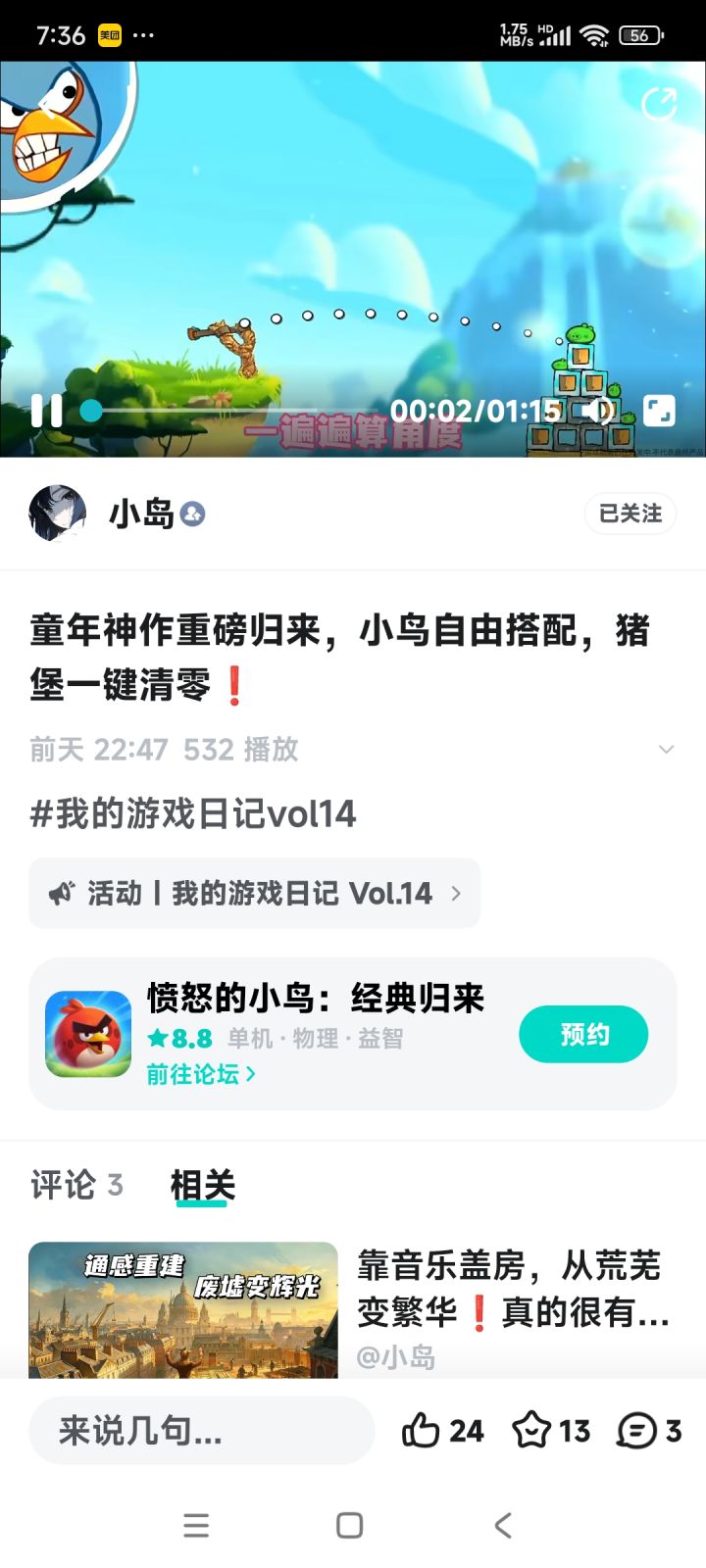Open the share icon on the video
Viewport: 706px width, 1568px height.
[x=658, y=103]
